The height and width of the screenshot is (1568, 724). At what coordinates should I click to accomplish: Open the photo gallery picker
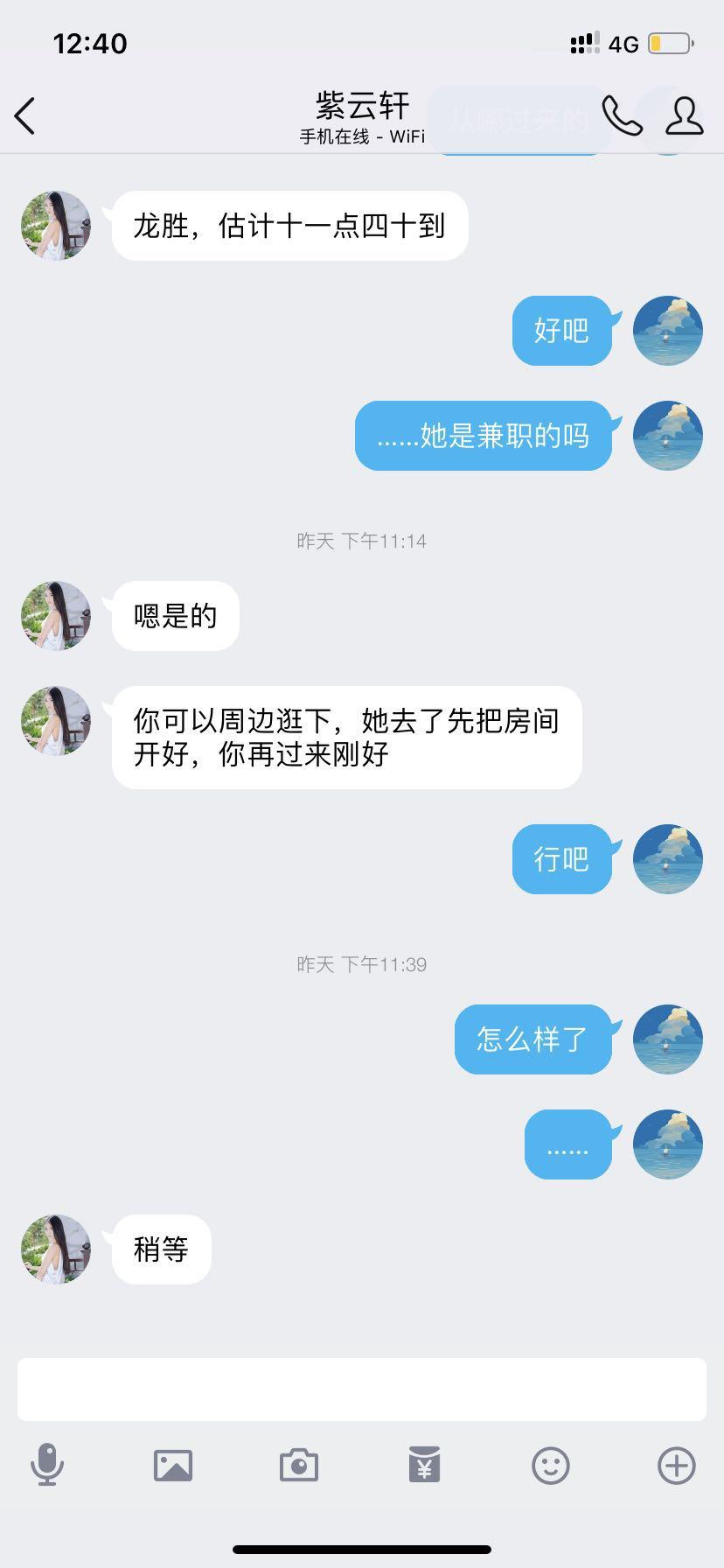pos(173,1465)
